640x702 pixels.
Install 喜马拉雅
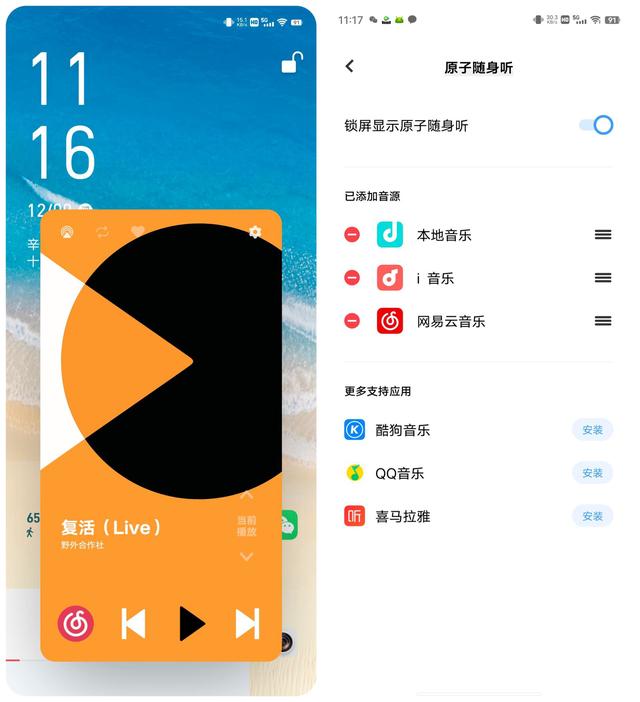(592, 516)
